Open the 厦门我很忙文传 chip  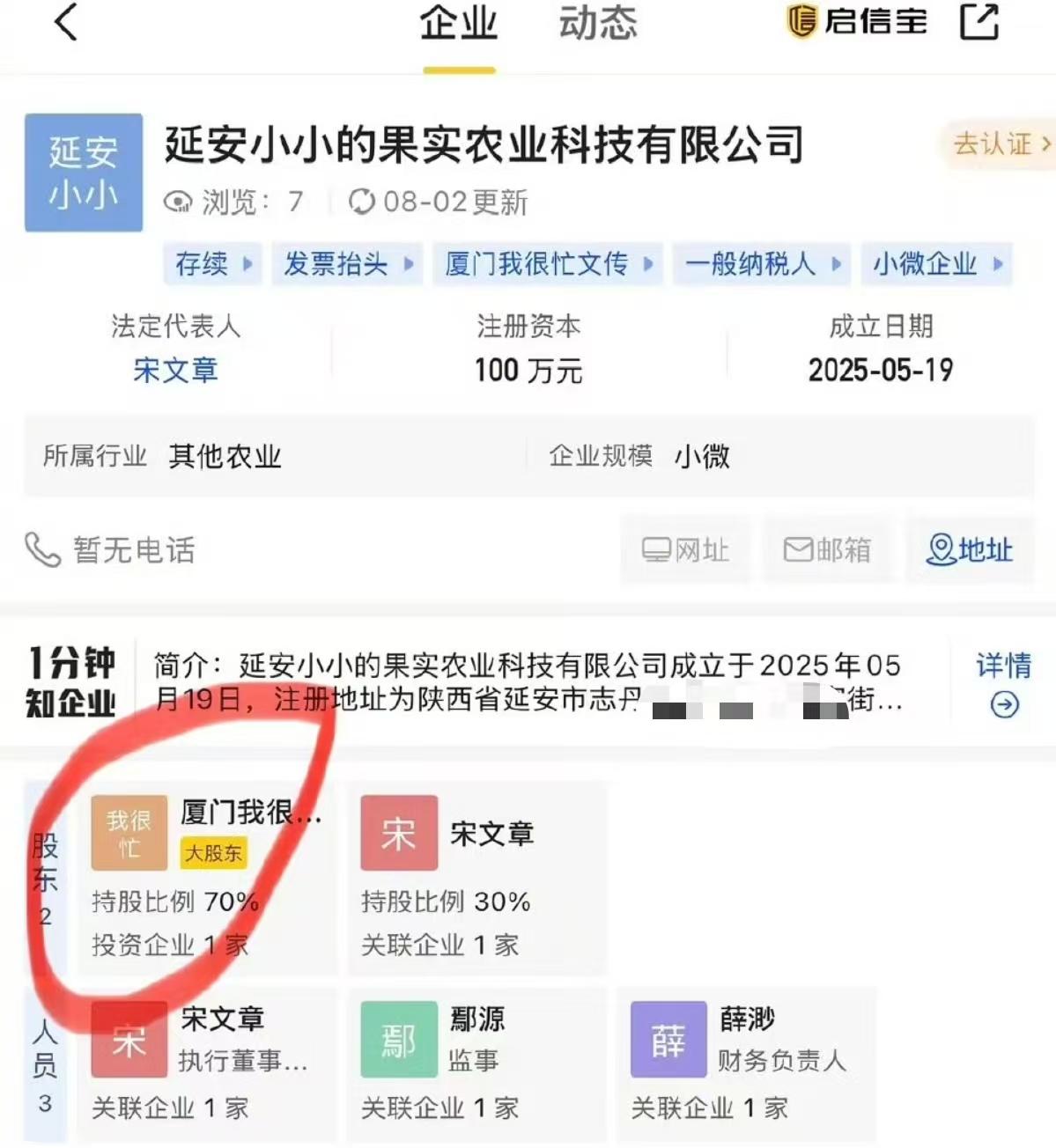[x=548, y=264]
